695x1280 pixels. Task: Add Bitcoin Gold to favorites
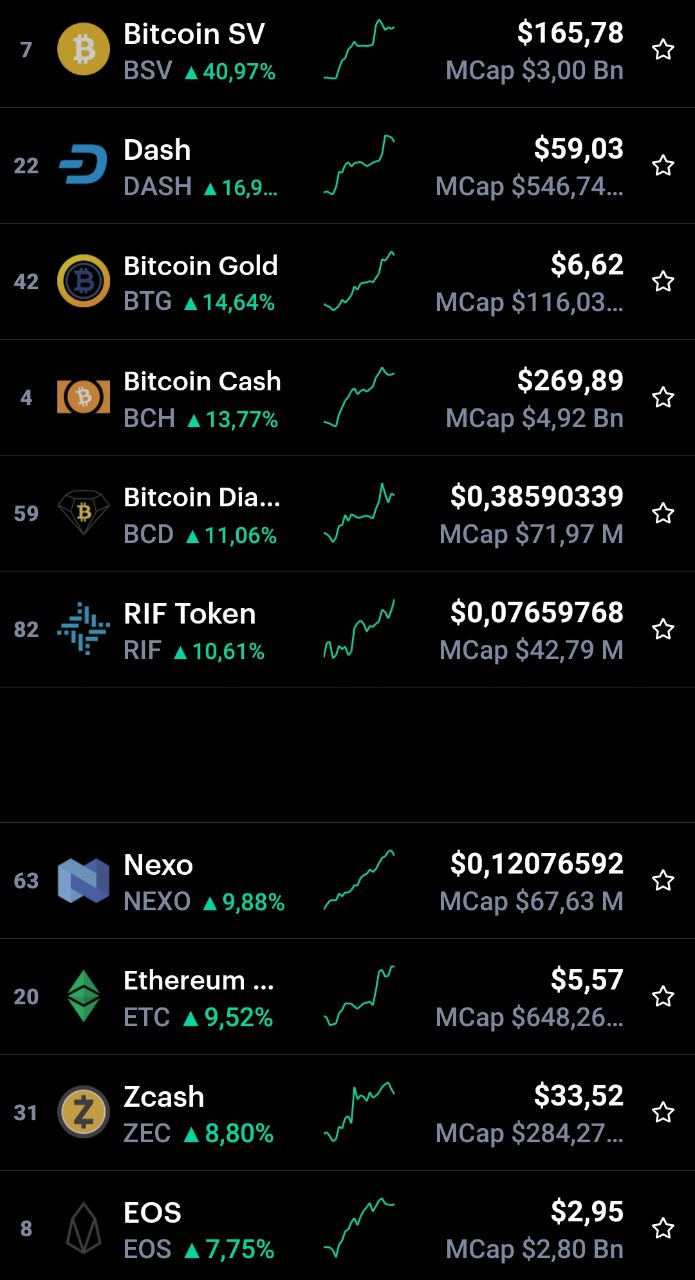(x=663, y=282)
